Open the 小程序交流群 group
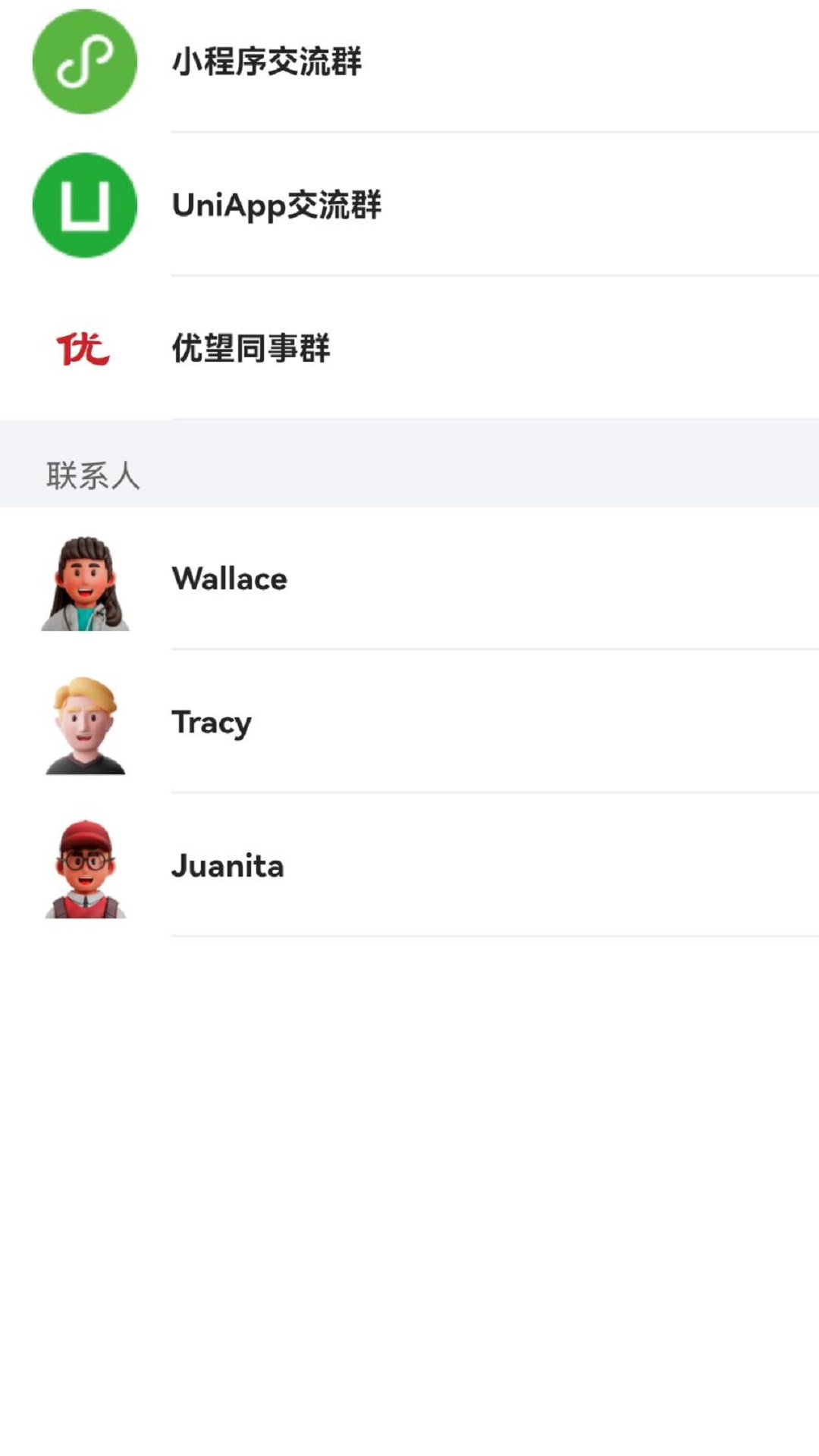819x1456 pixels. [x=409, y=62]
